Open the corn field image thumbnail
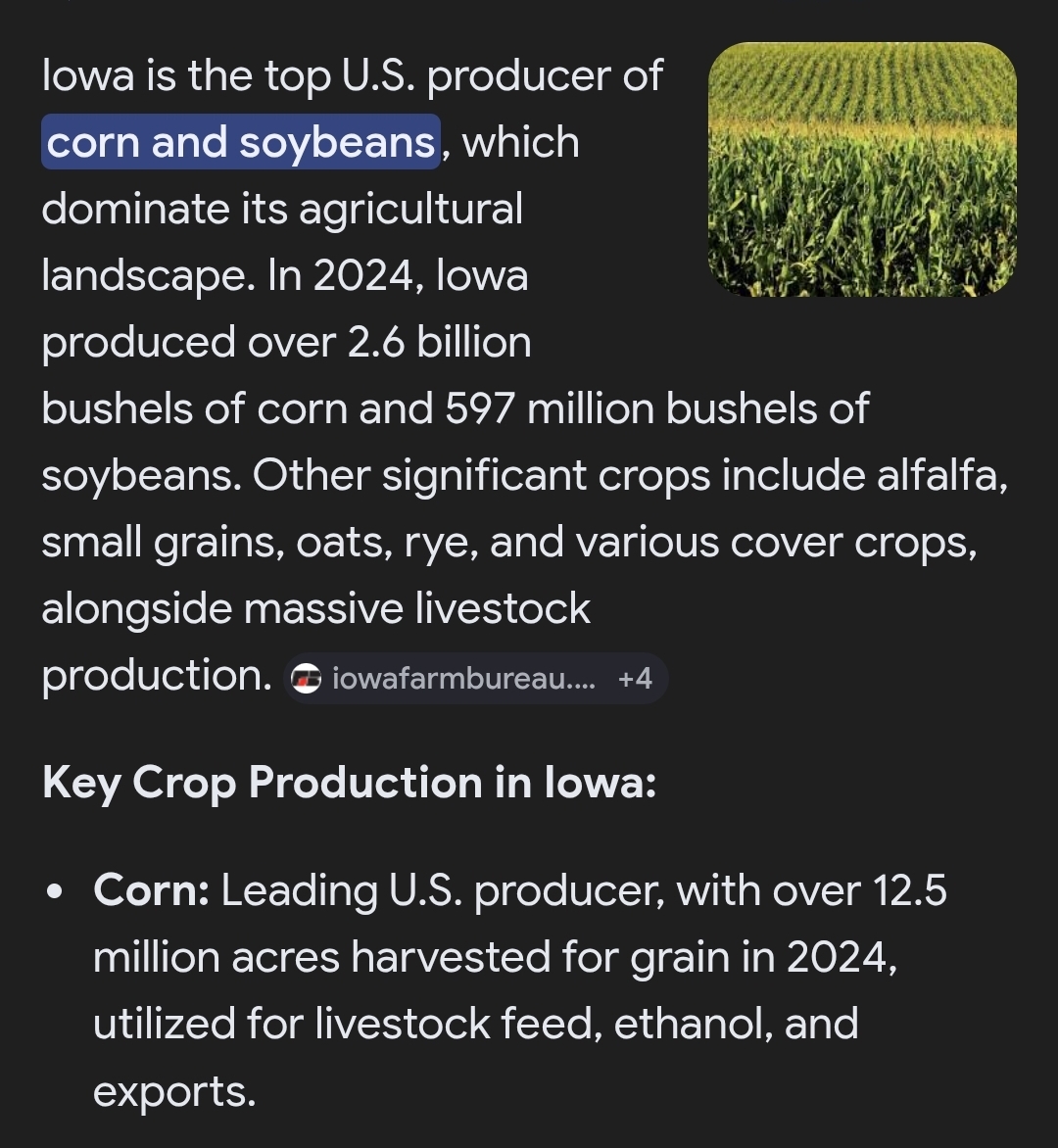This screenshot has width=1058, height=1148. pos(861,168)
